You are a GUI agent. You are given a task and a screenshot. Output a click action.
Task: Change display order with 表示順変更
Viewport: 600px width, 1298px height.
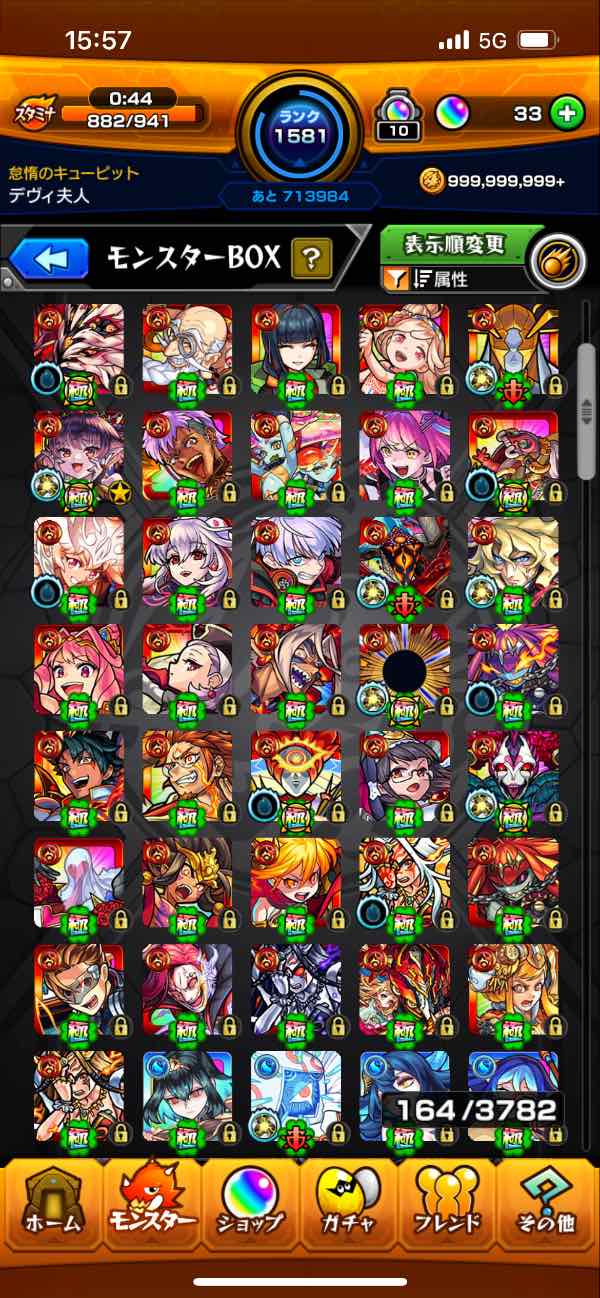[x=456, y=244]
